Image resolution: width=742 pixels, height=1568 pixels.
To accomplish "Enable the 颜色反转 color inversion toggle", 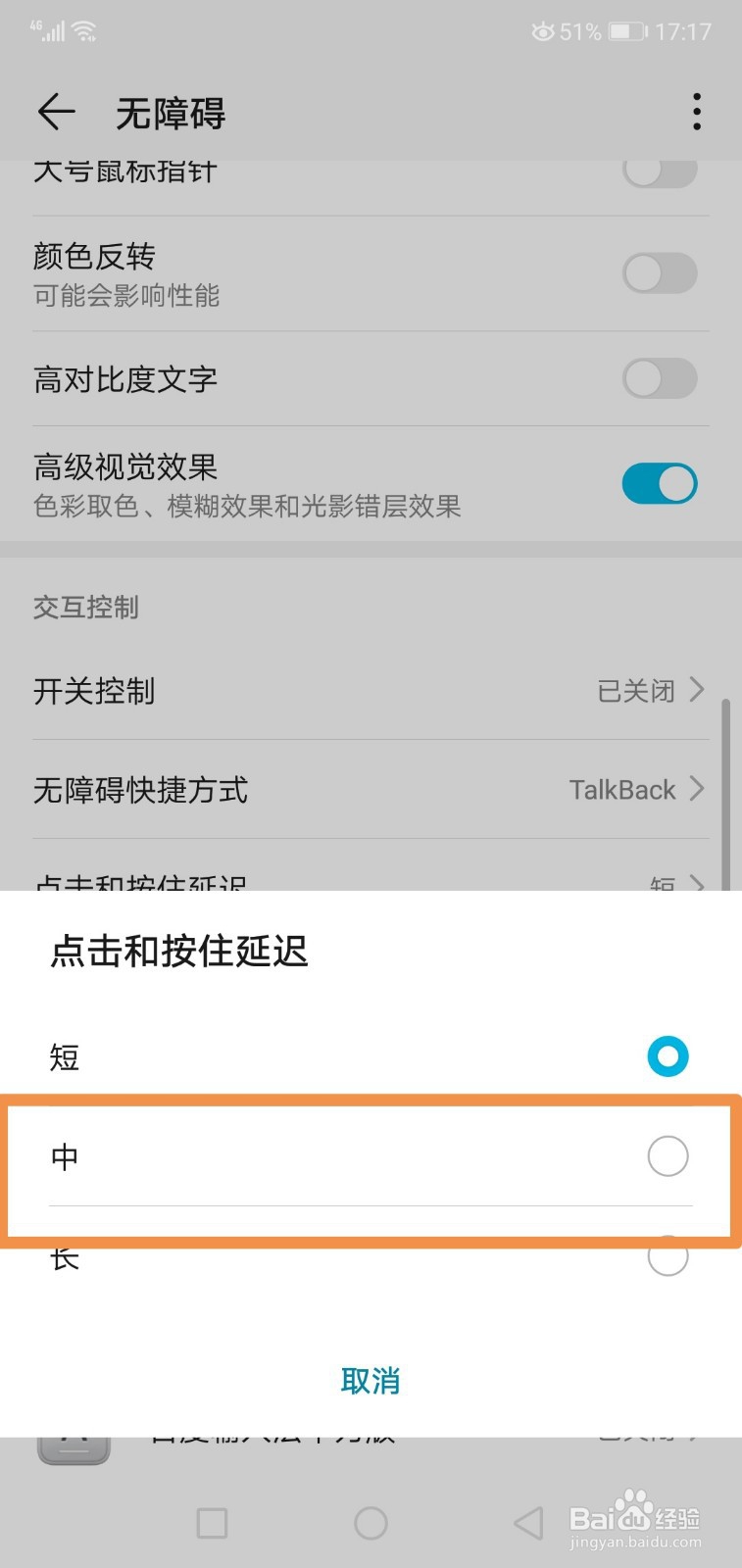I will tap(659, 272).
